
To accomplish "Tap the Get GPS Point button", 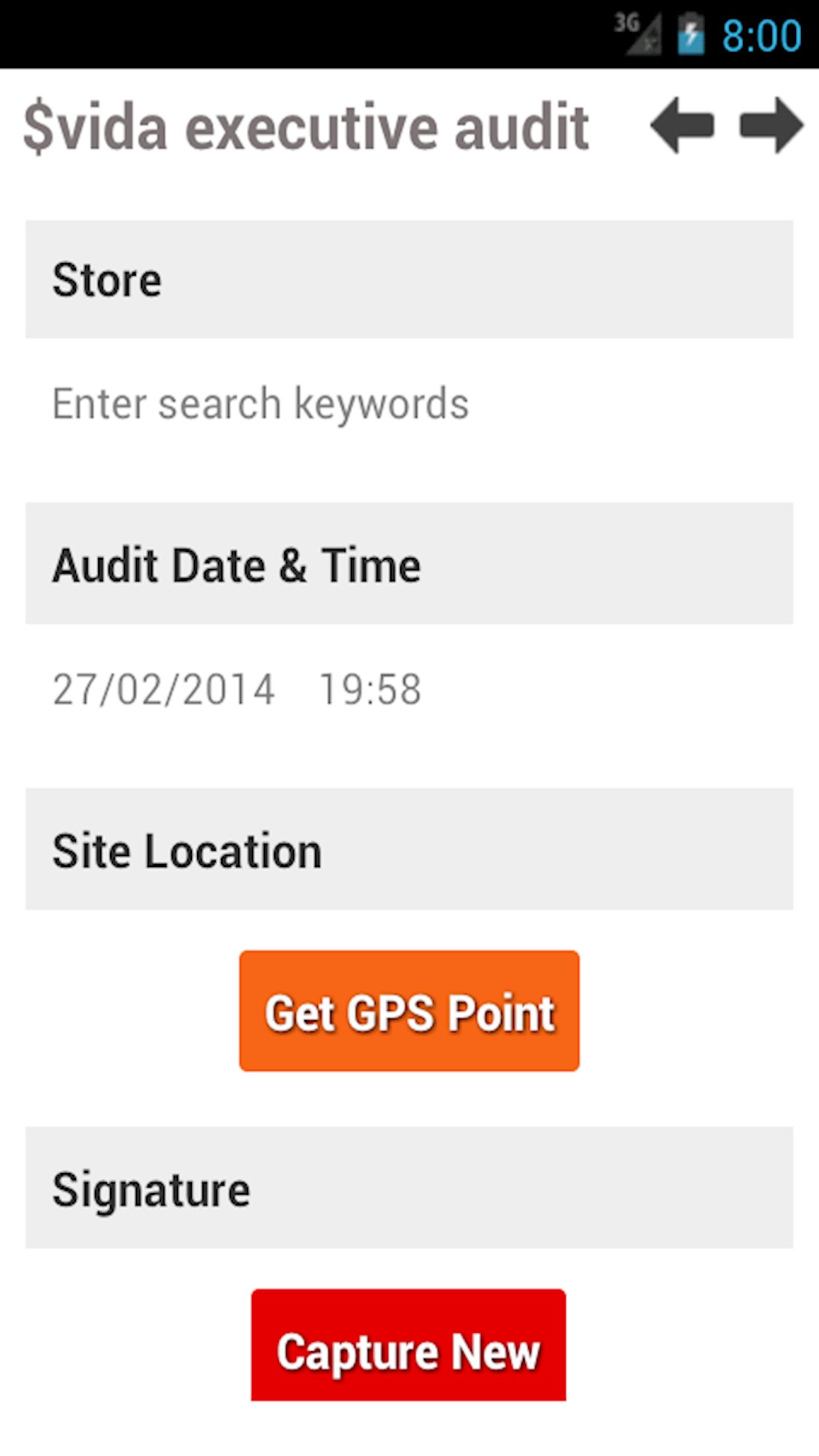I will [x=409, y=1010].
